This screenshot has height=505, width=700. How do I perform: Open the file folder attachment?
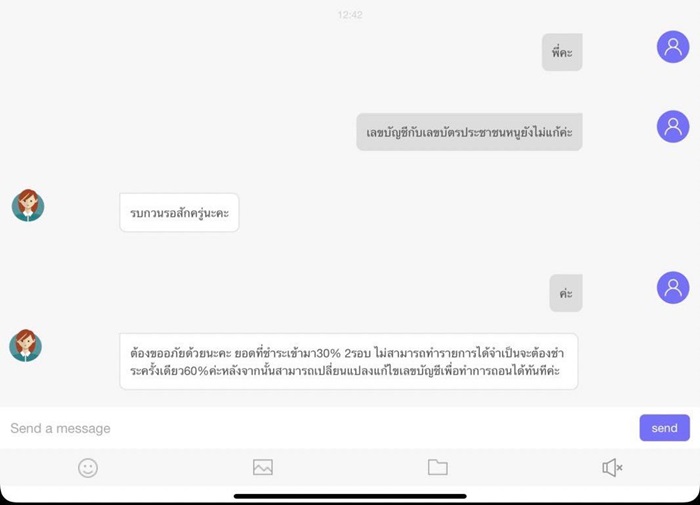[438, 467]
